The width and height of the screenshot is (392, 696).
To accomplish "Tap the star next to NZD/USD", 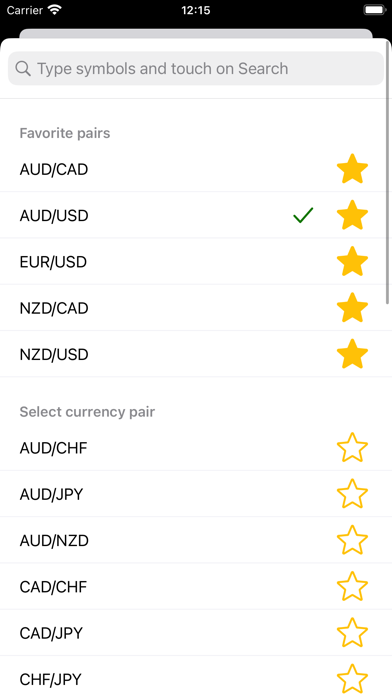I will 352,354.
